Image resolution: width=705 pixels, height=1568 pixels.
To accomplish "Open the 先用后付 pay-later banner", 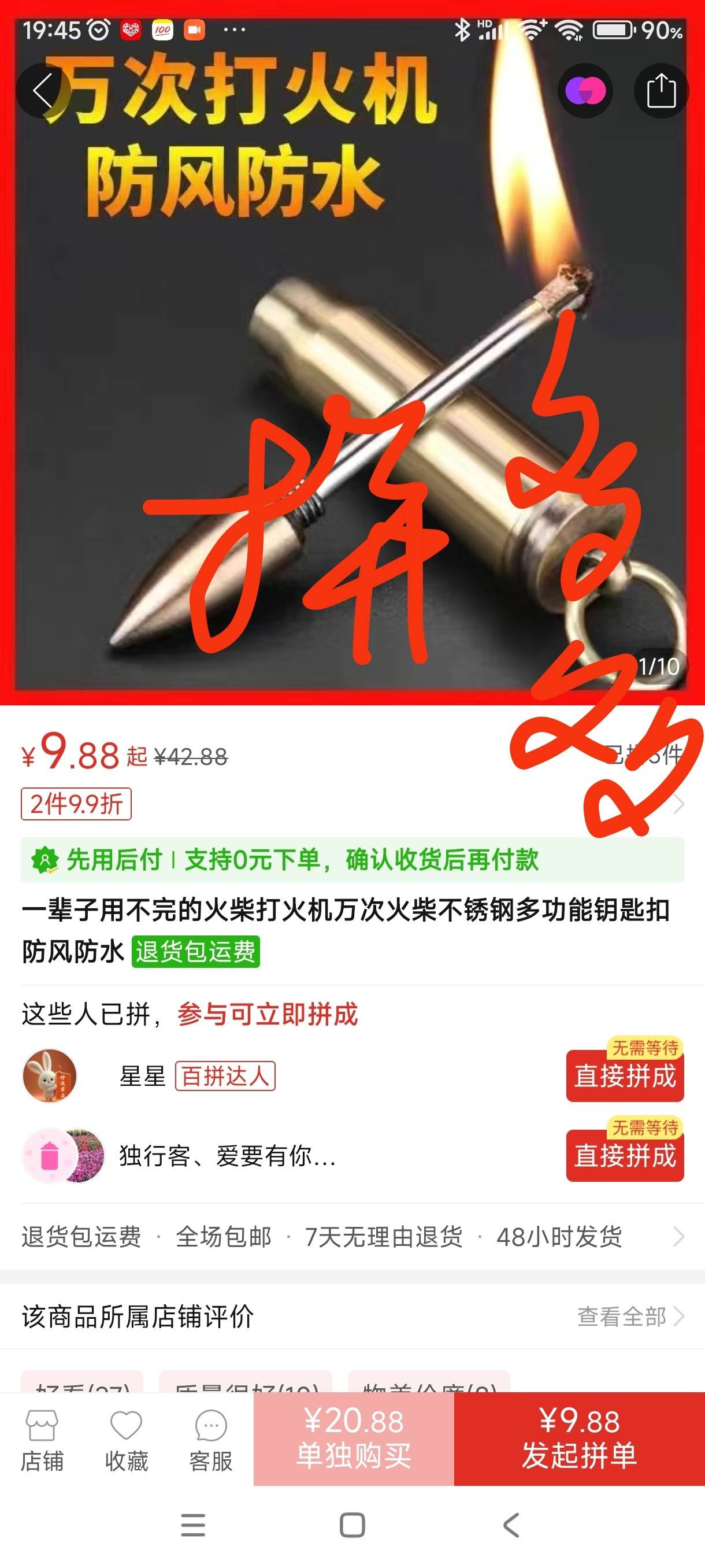I will (x=351, y=860).
